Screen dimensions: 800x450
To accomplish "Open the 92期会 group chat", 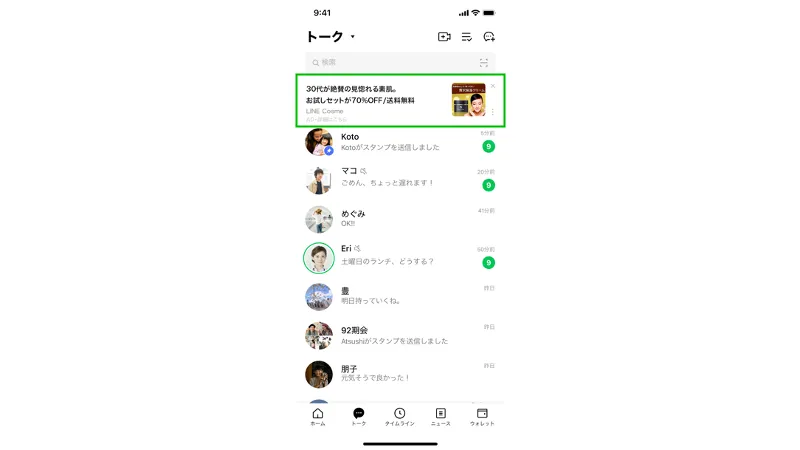I will point(400,335).
